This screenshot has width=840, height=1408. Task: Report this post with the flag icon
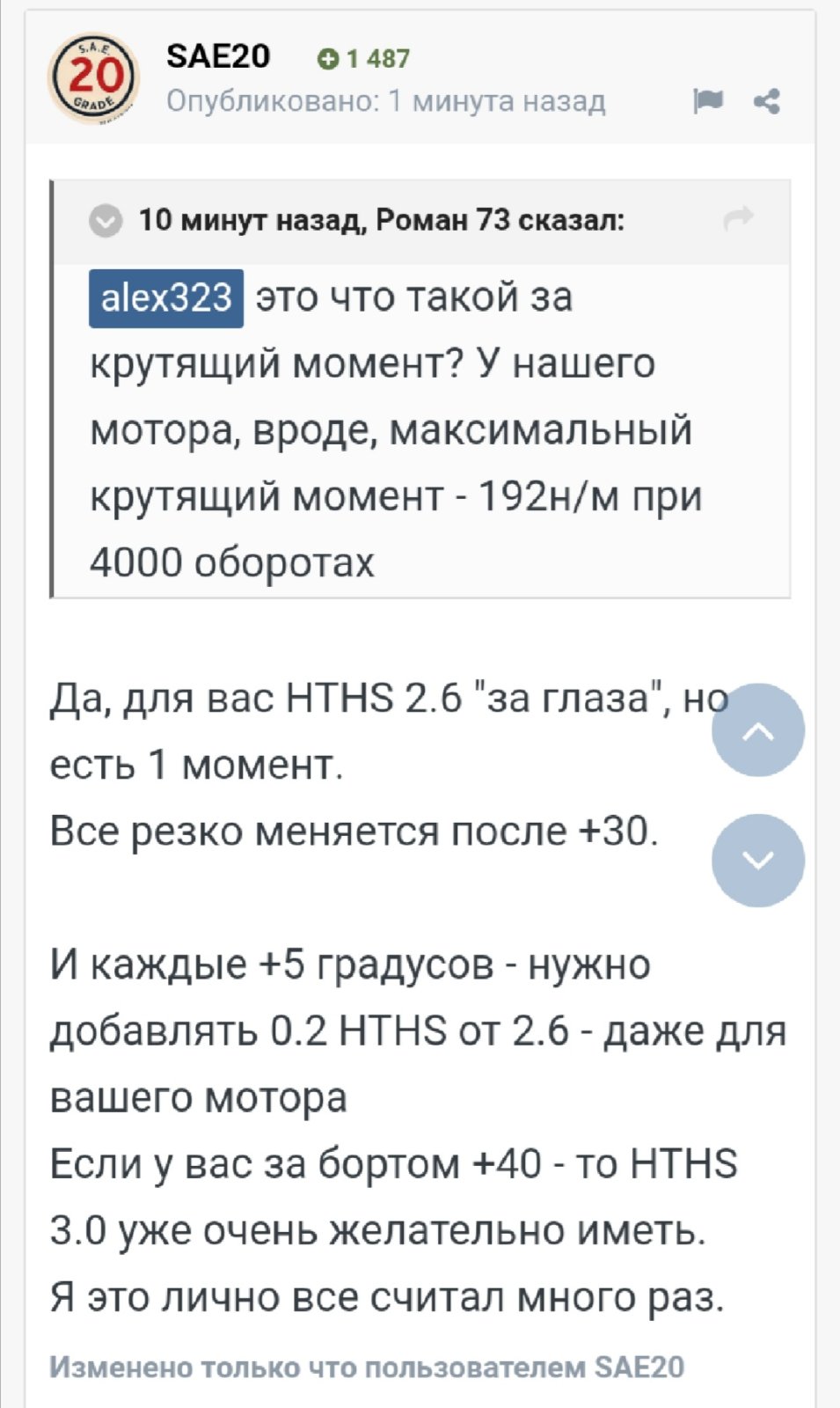[708, 101]
